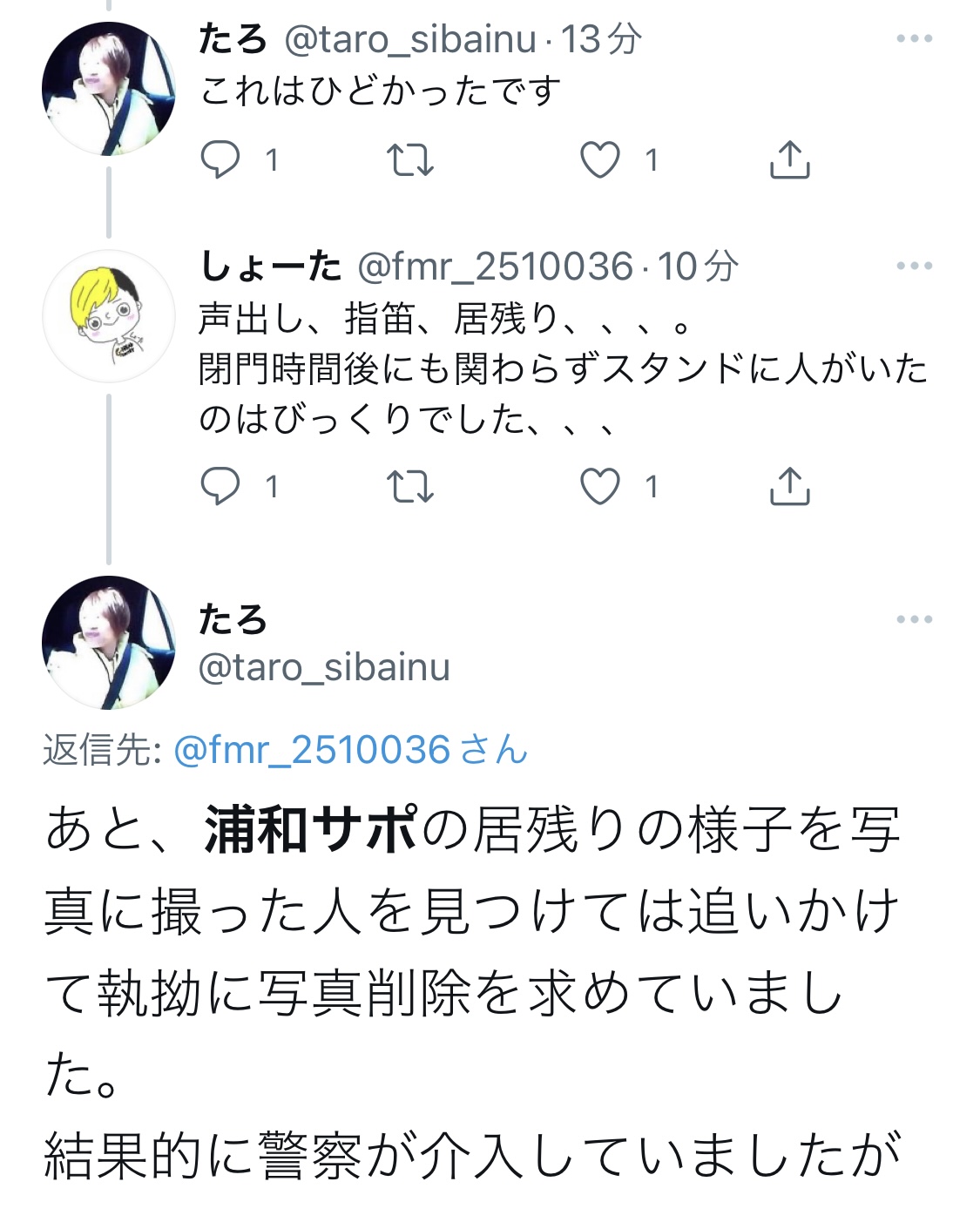Open overflow menu on たろ's 13分 tweet

pos(914,39)
